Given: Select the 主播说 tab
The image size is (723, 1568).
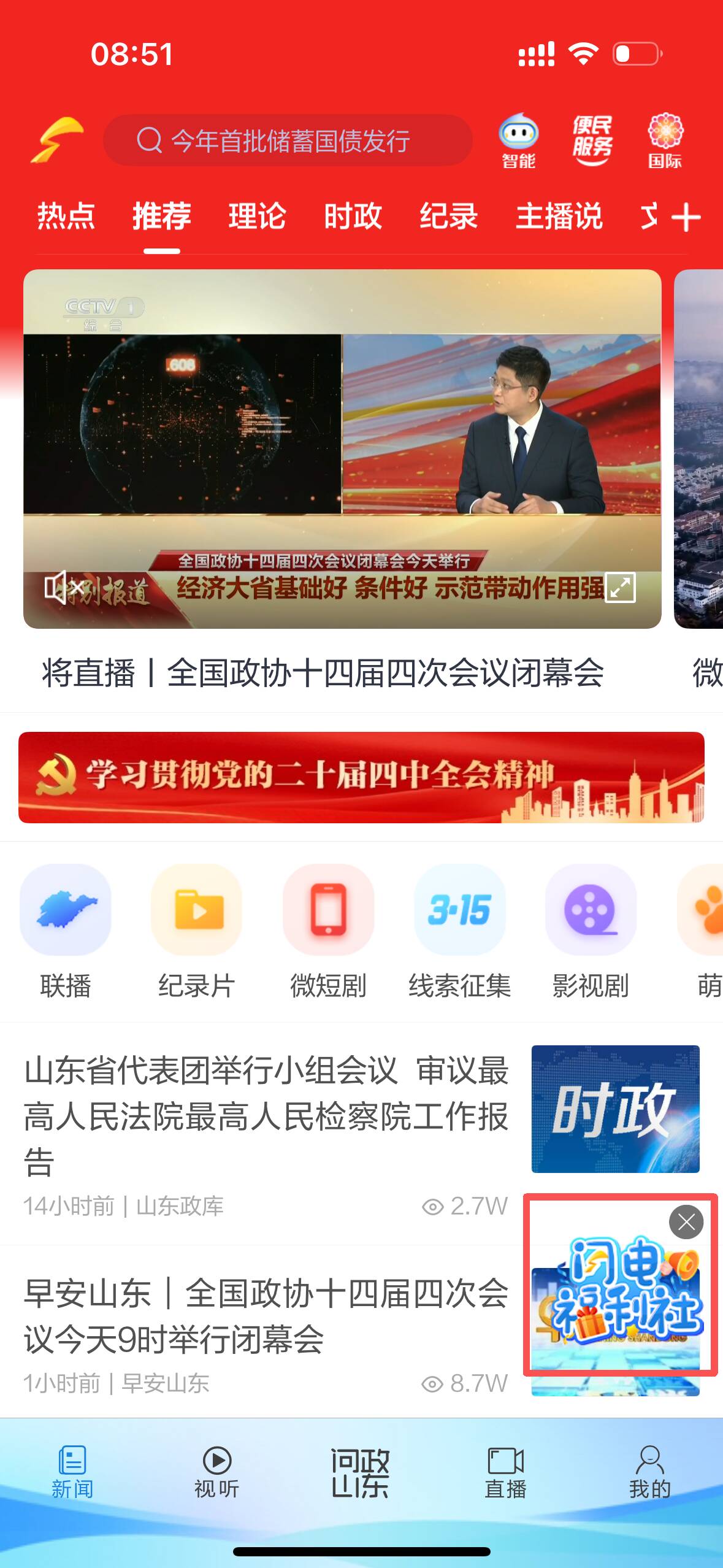Looking at the screenshot, I should [559, 216].
